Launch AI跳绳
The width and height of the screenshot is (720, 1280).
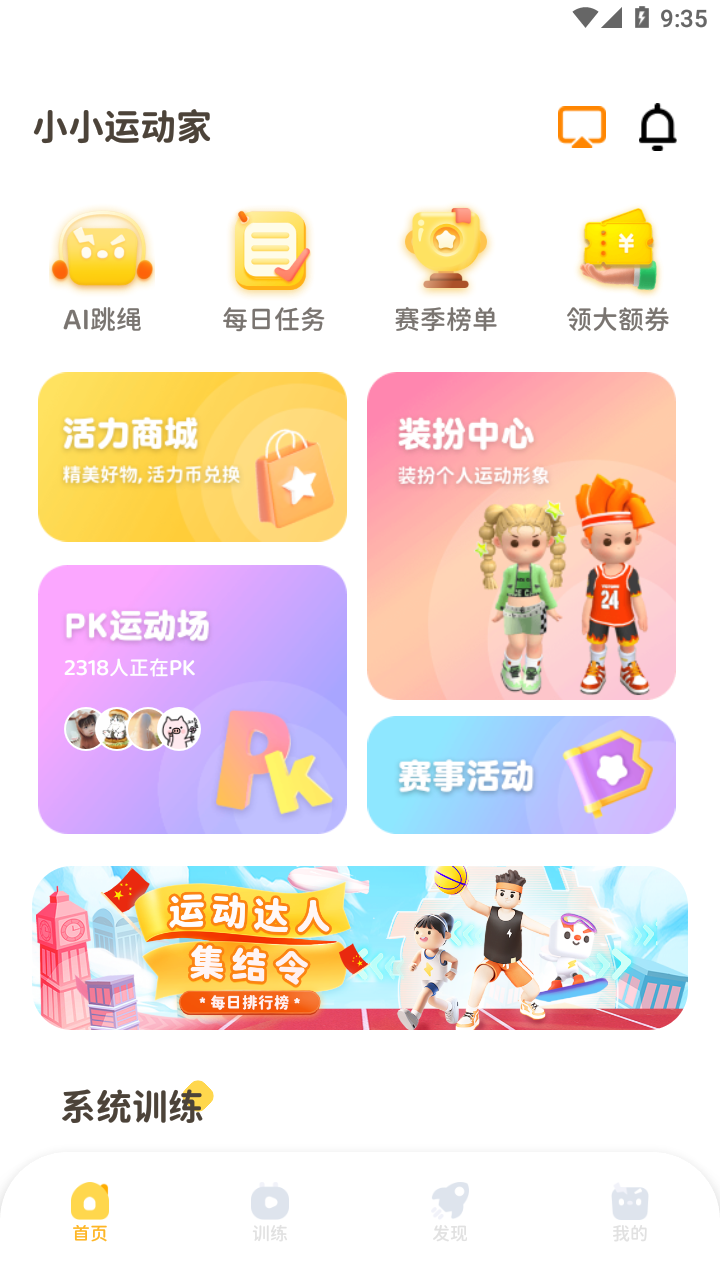(102, 270)
